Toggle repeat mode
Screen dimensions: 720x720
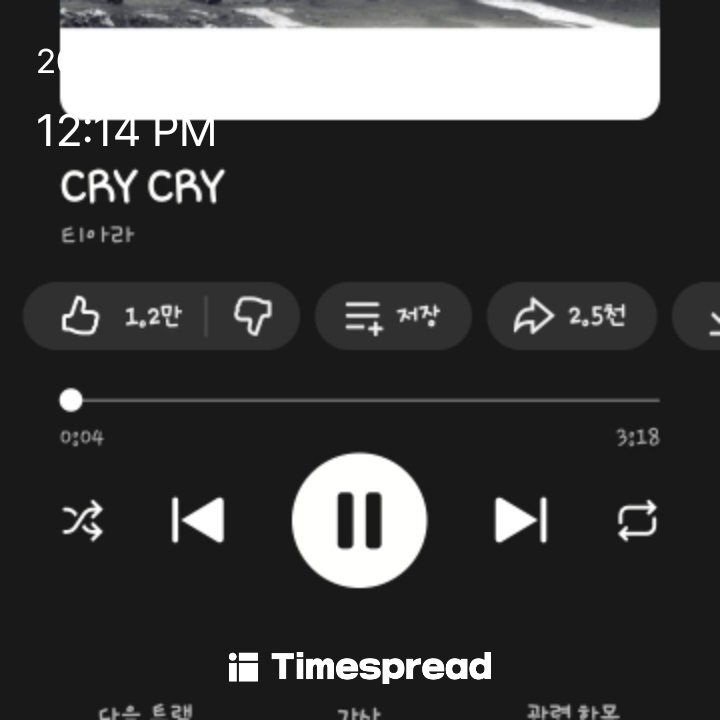pos(637,521)
